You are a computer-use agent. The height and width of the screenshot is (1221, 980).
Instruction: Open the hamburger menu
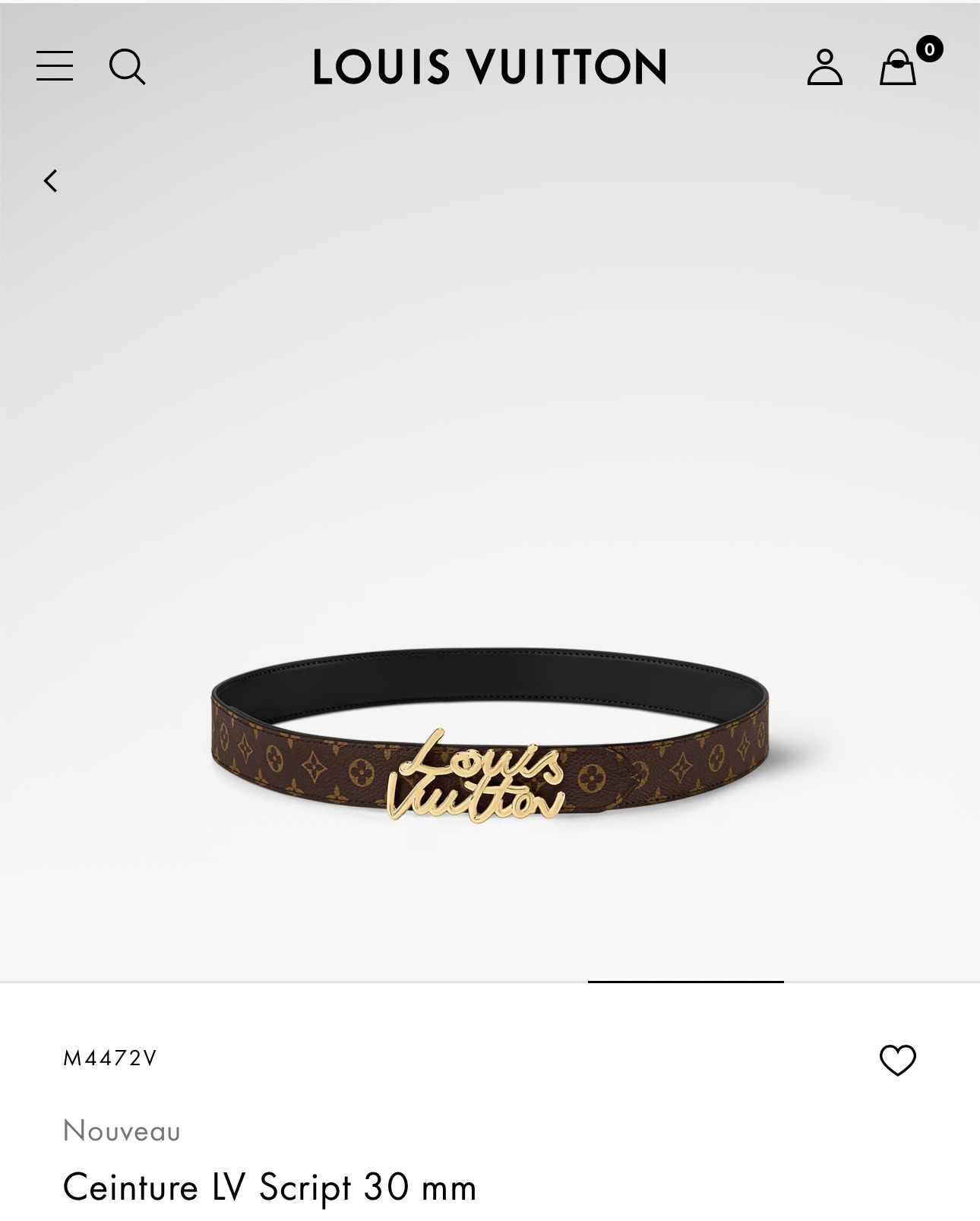(x=55, y=66)
